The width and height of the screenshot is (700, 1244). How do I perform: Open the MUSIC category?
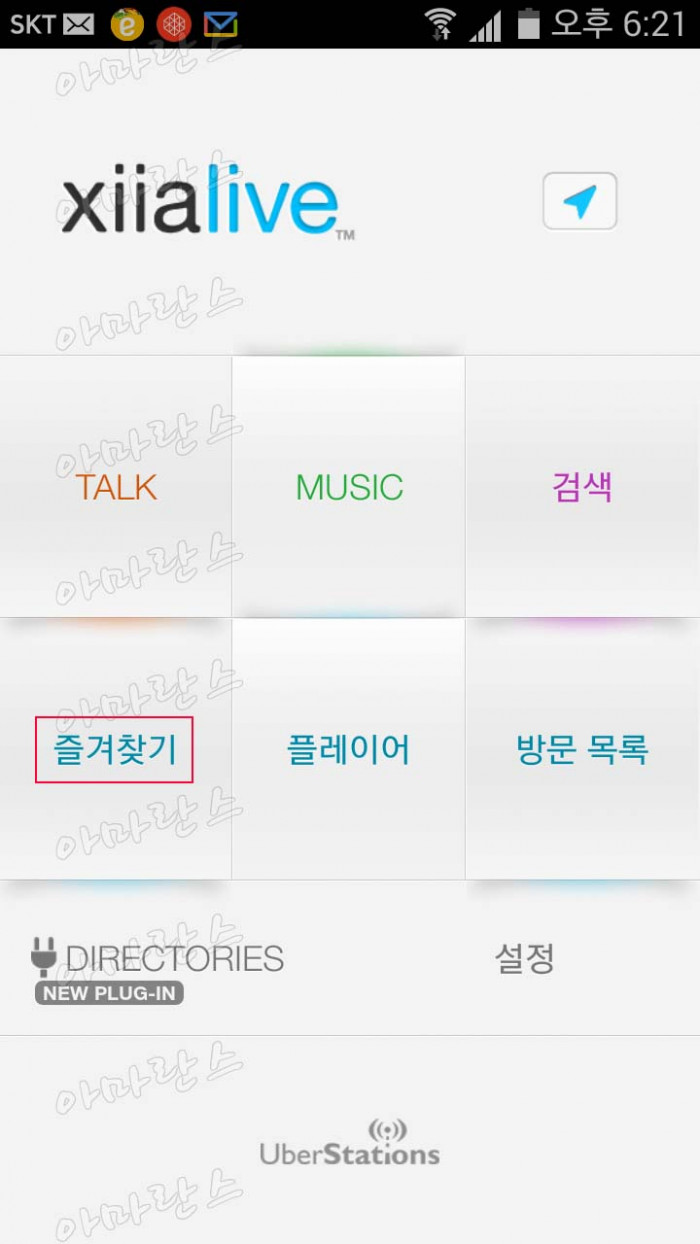tap(349, 487)
